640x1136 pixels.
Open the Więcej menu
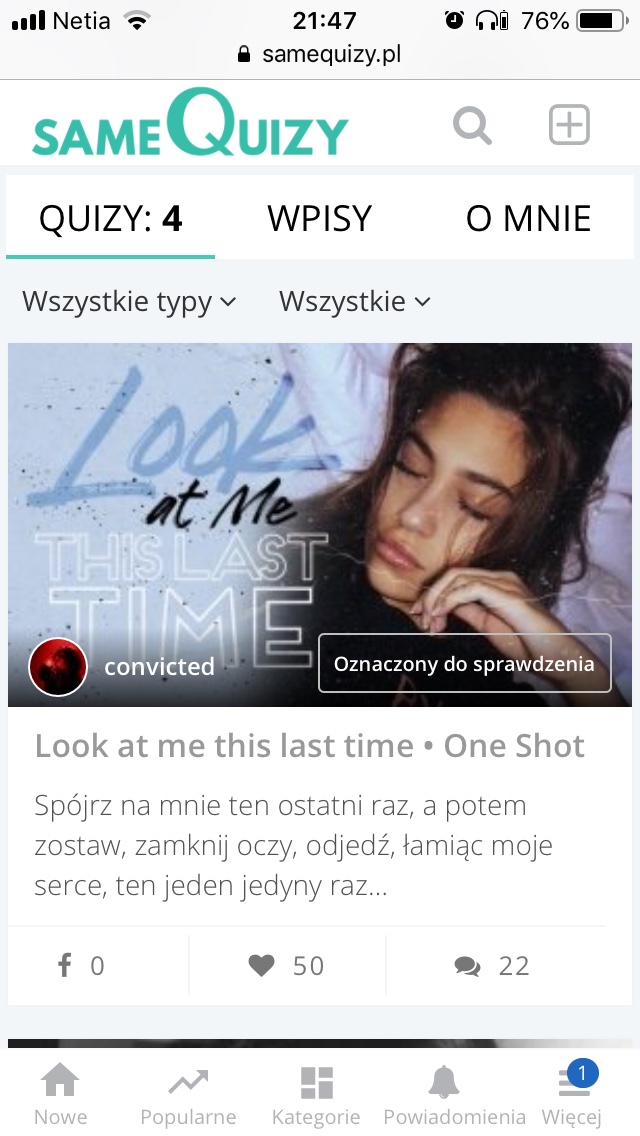pos(572,1095)
